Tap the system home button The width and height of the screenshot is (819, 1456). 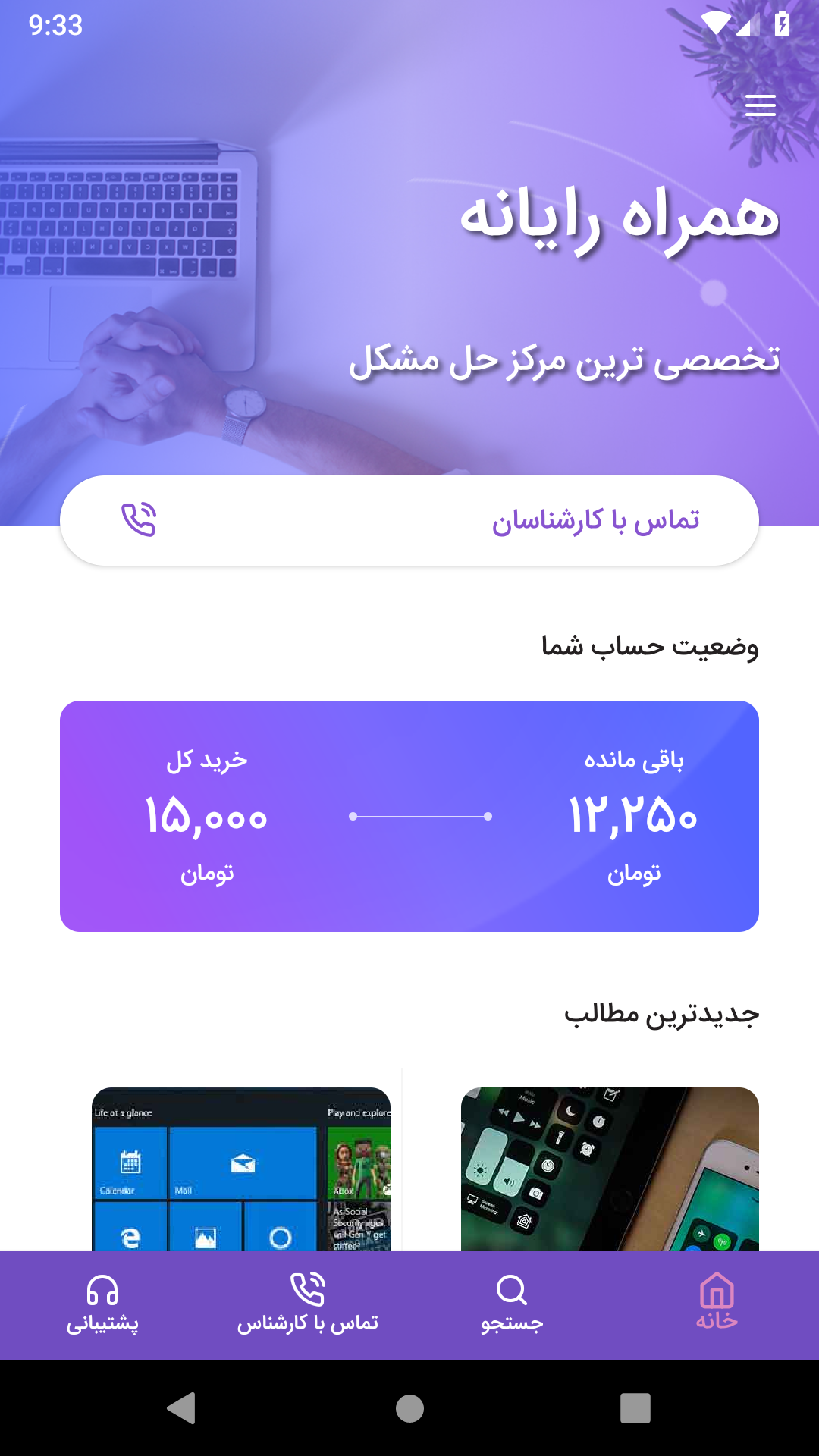[x=409, y=1408]
